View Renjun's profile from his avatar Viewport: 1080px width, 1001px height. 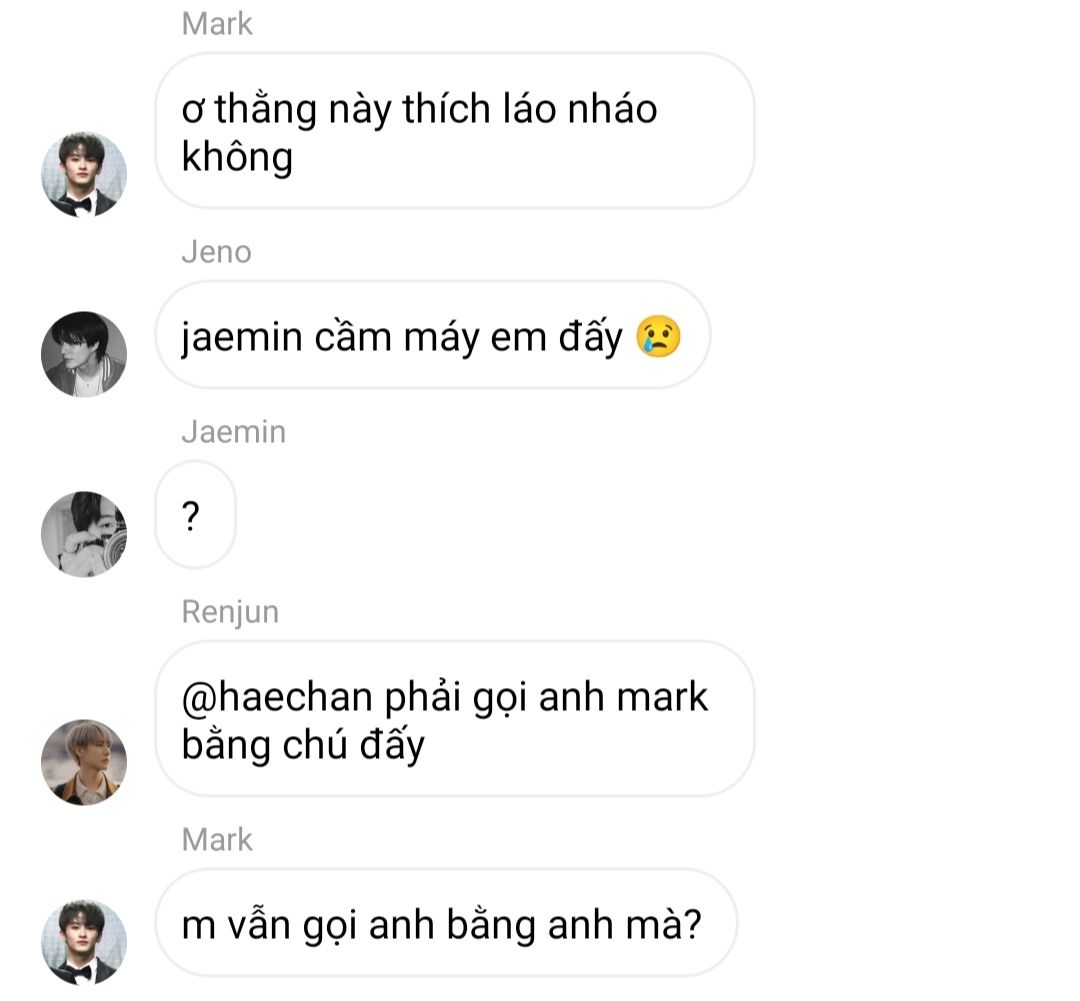(x=84, y=762)
